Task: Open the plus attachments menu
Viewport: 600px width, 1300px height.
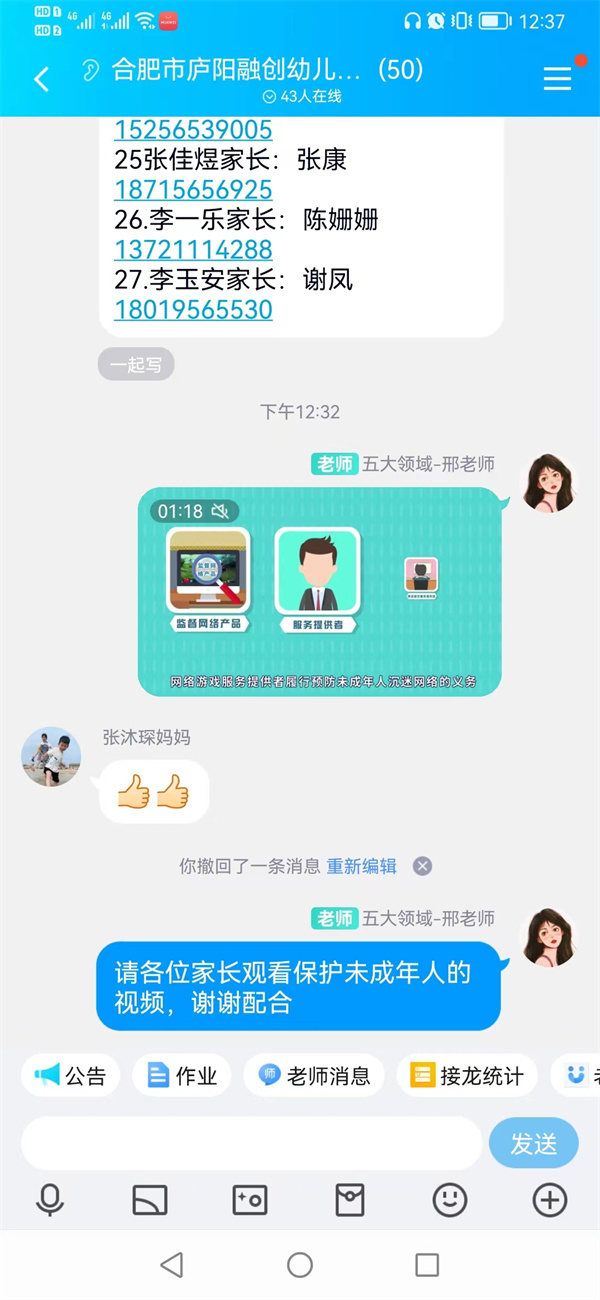Action: tap(550, 1200)
